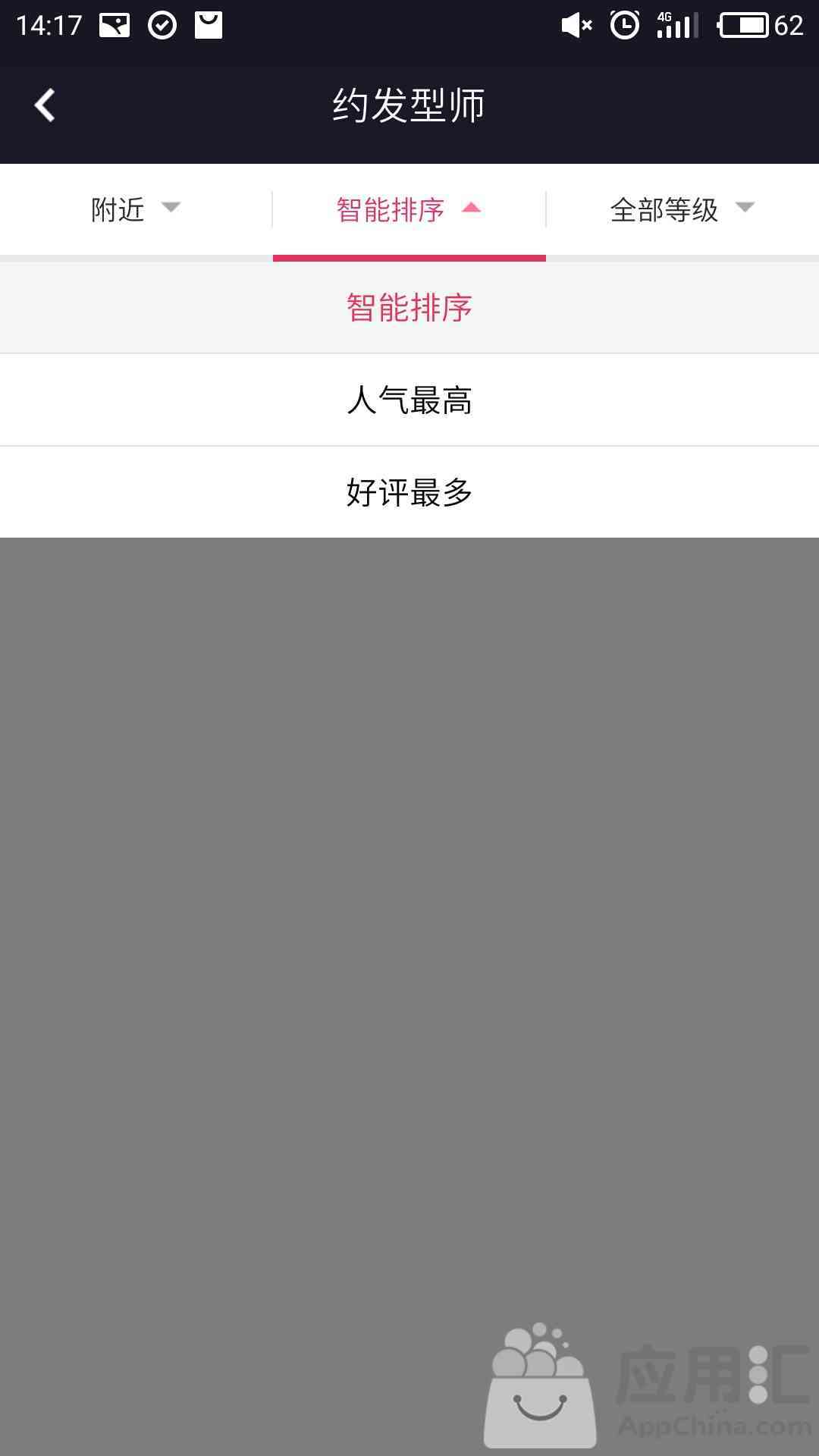The width and height of the screenshot is (819, 1456).
Task: Collapse the 智能排序 sort dropdown
Action: click(409, 209)
